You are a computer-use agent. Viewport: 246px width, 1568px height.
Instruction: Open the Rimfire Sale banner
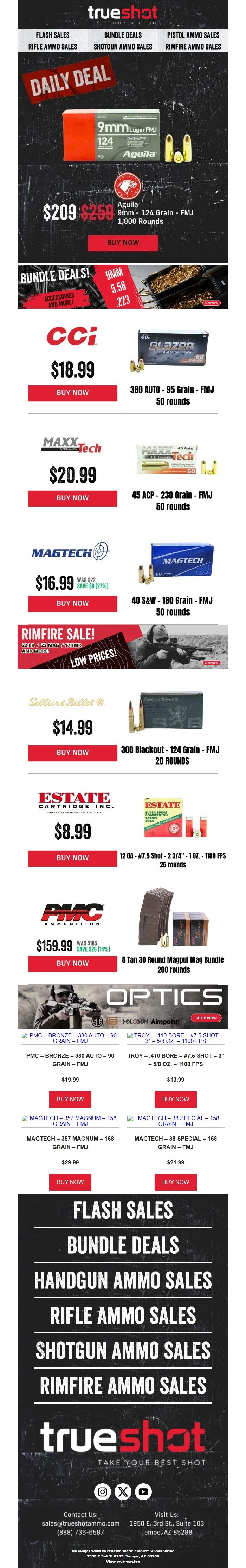point(123,647)
